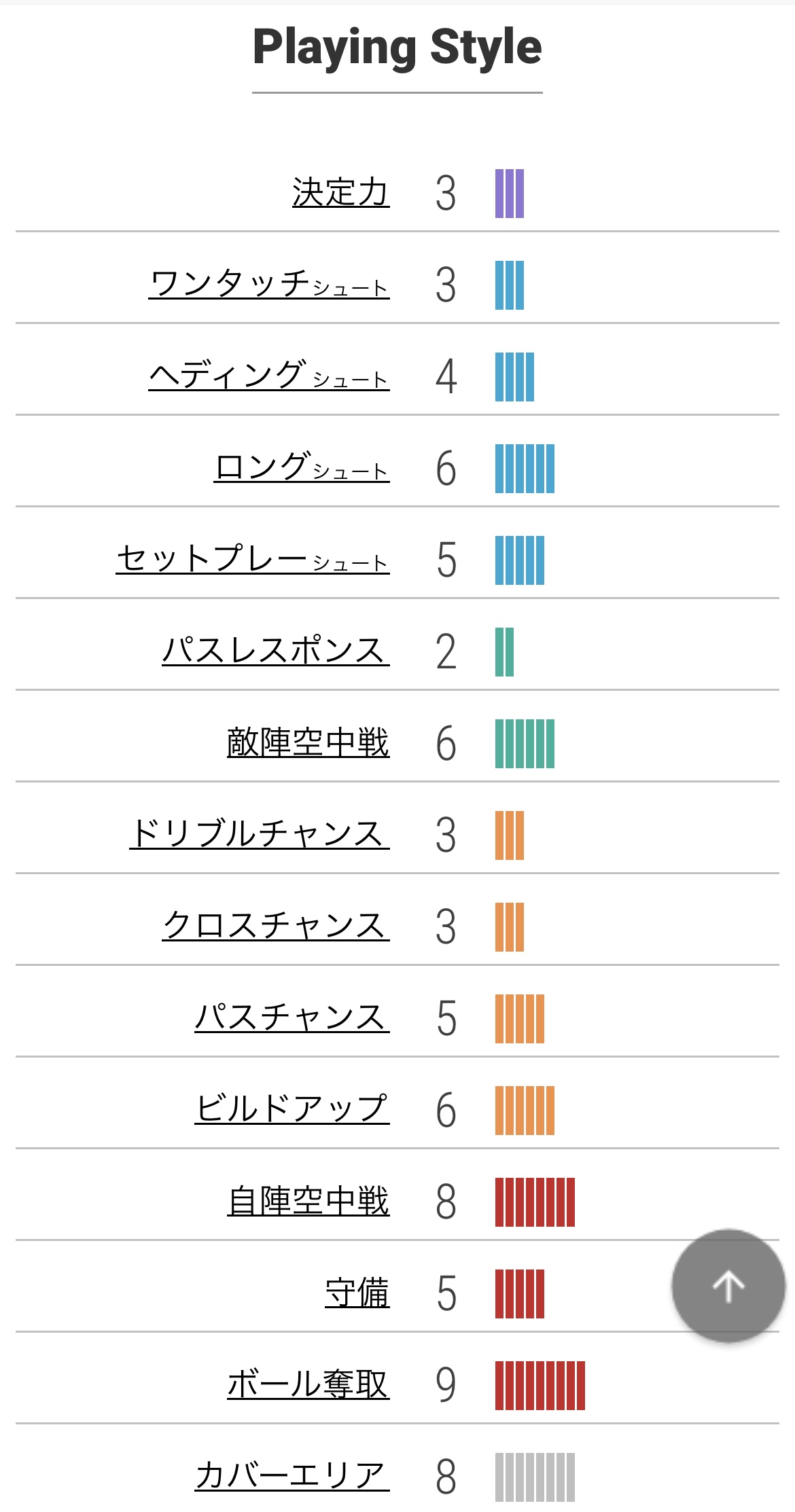Open the カバーエリア link

coord(292,1476)
